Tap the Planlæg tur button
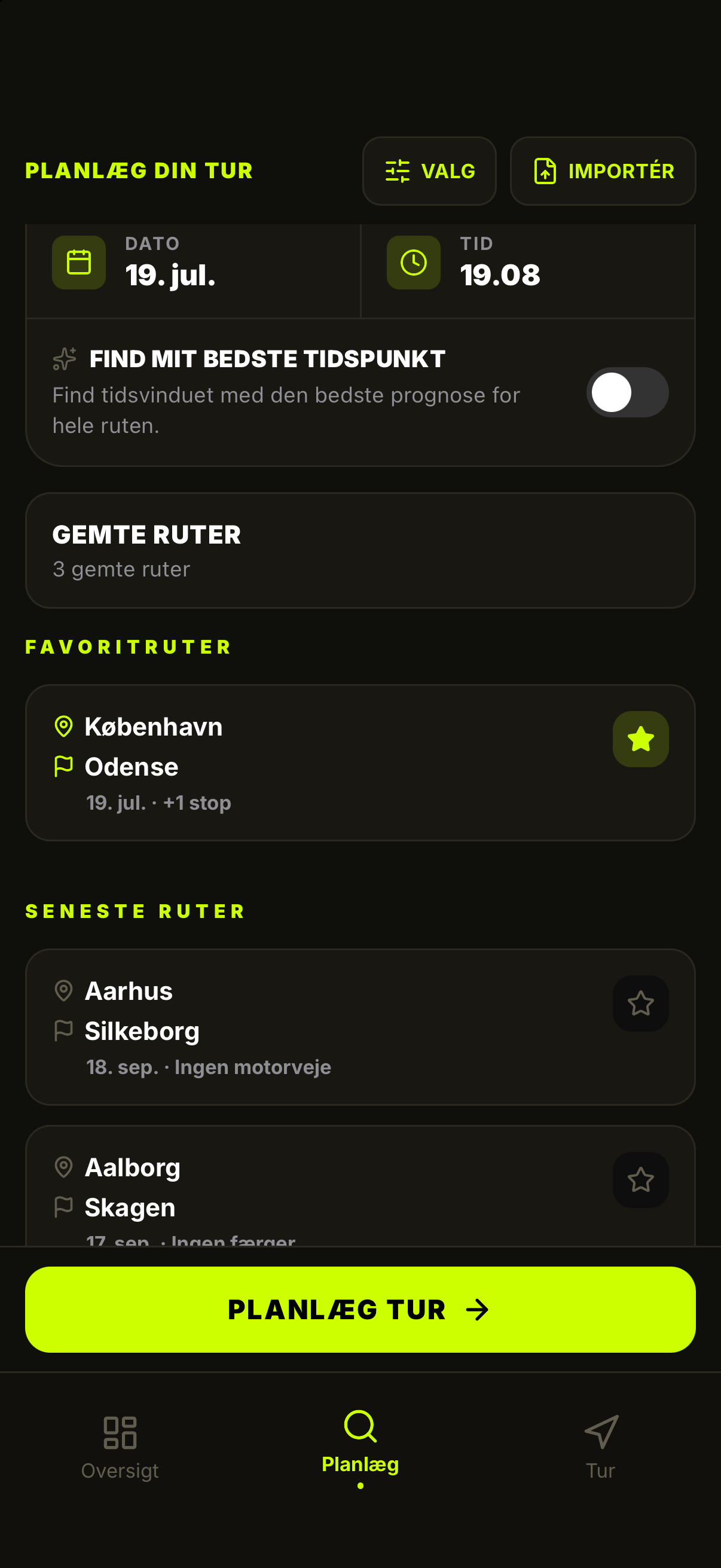The image size is (721, 1568). 360,1309
